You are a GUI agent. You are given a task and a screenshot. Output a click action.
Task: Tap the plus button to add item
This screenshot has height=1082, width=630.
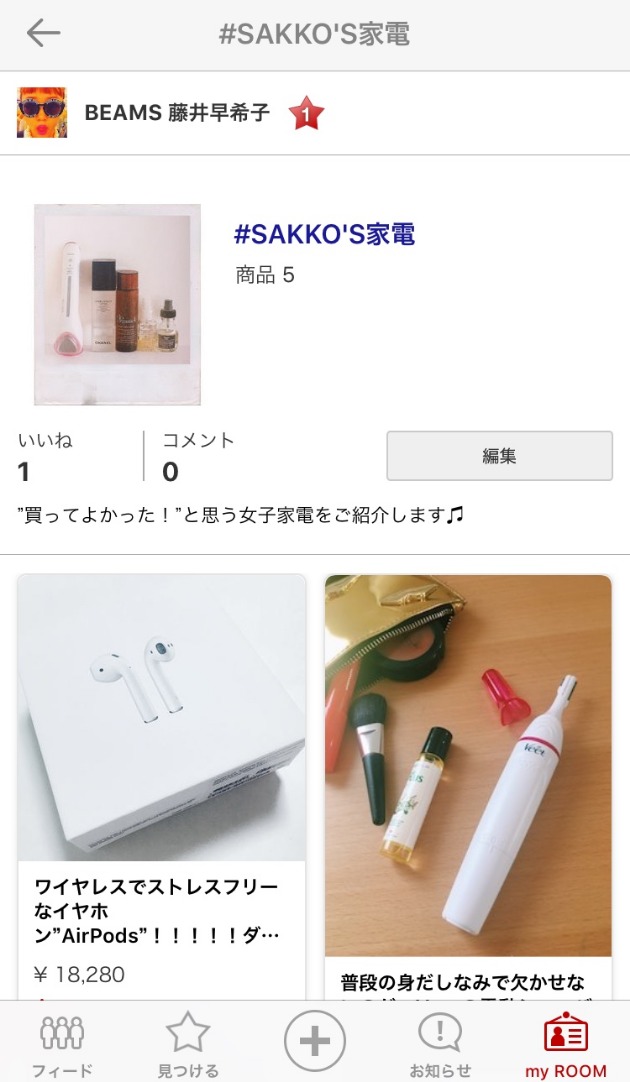314,1041
